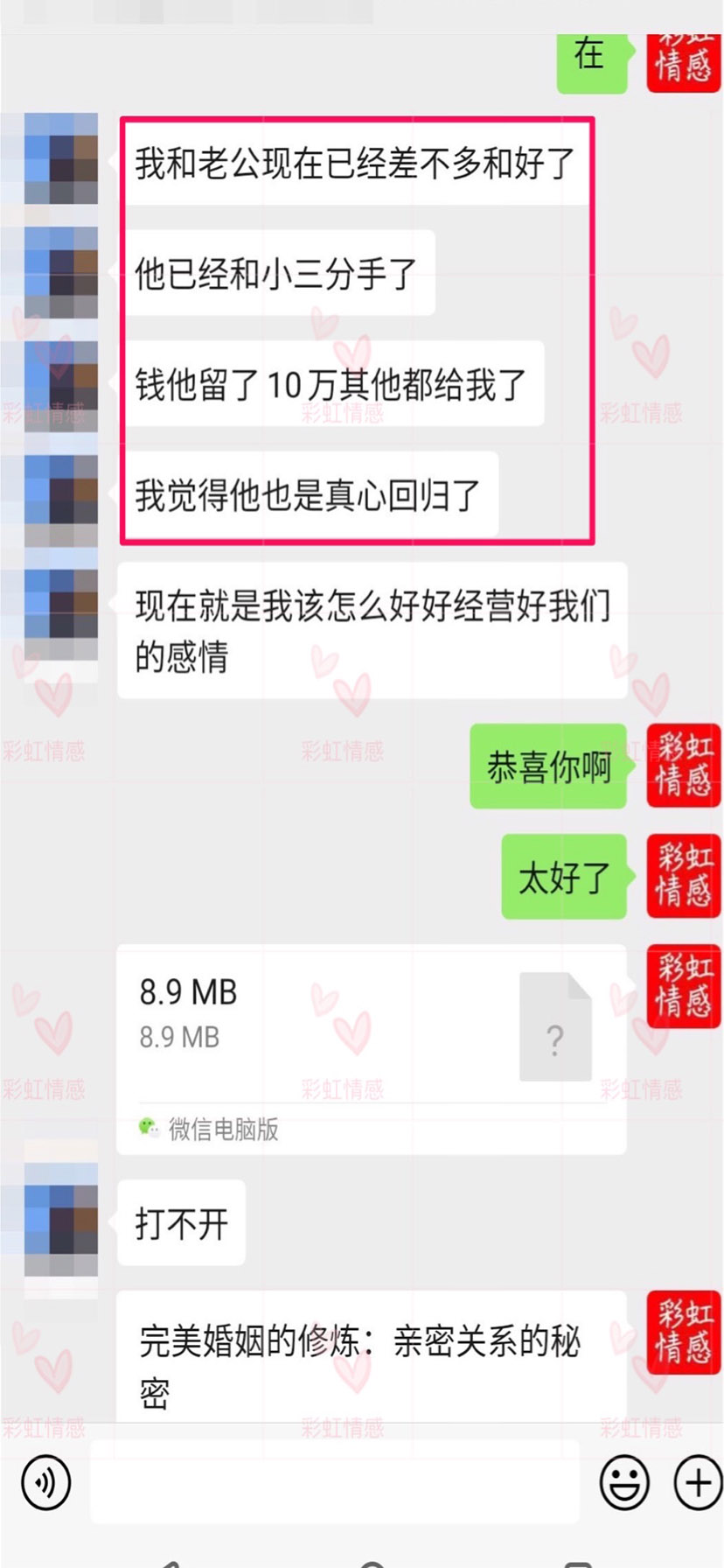This screenshot has width=724, height=1568.
Task: Open the 8.9 MB file message
Action: 371,1048
